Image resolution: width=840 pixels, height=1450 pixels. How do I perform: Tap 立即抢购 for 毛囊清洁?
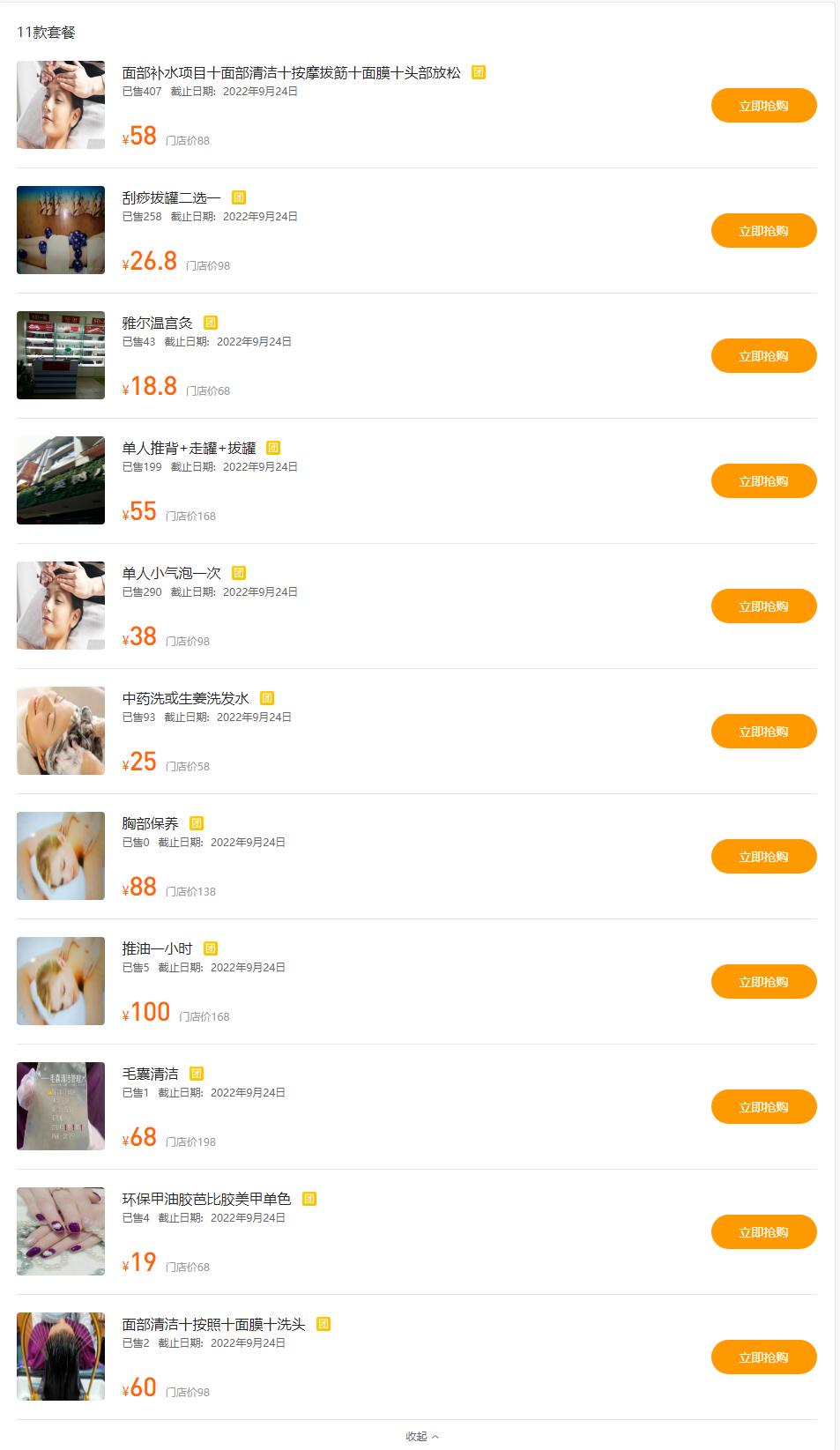(763, 1107)
